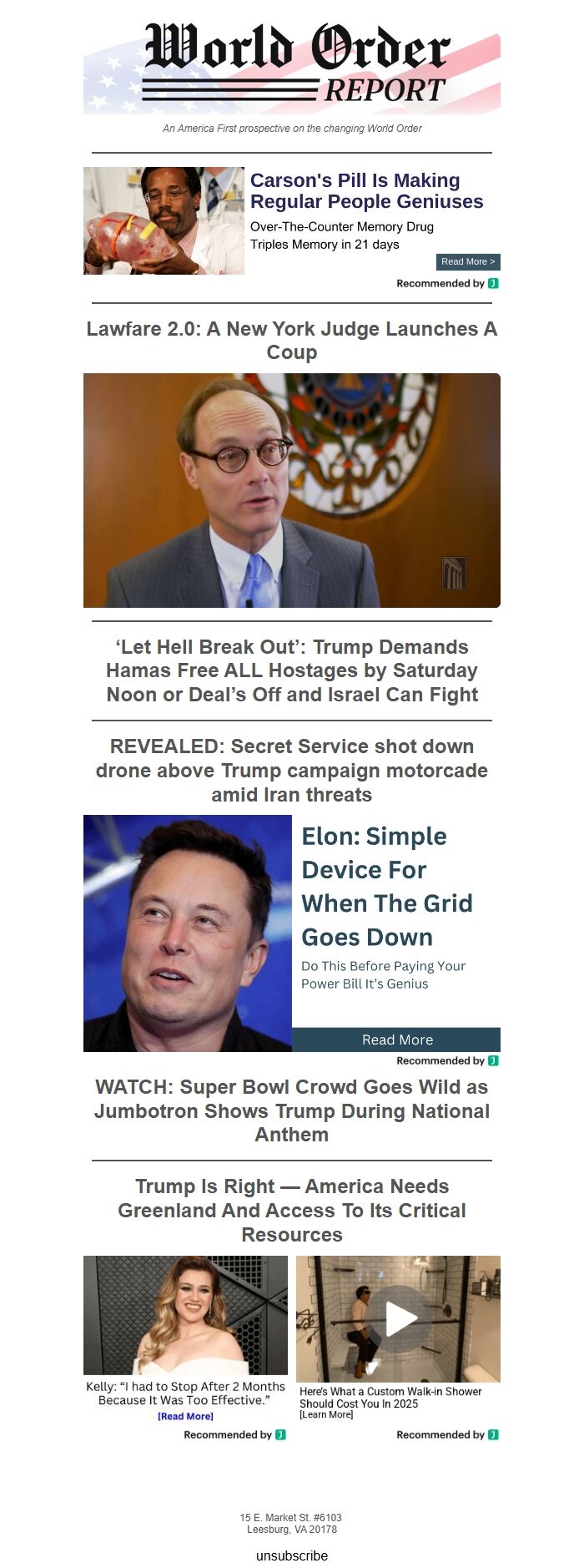Tap Learn More under Walk-in Shower ad
This screenshot has height=1568, width=584.
point(326,1414)
